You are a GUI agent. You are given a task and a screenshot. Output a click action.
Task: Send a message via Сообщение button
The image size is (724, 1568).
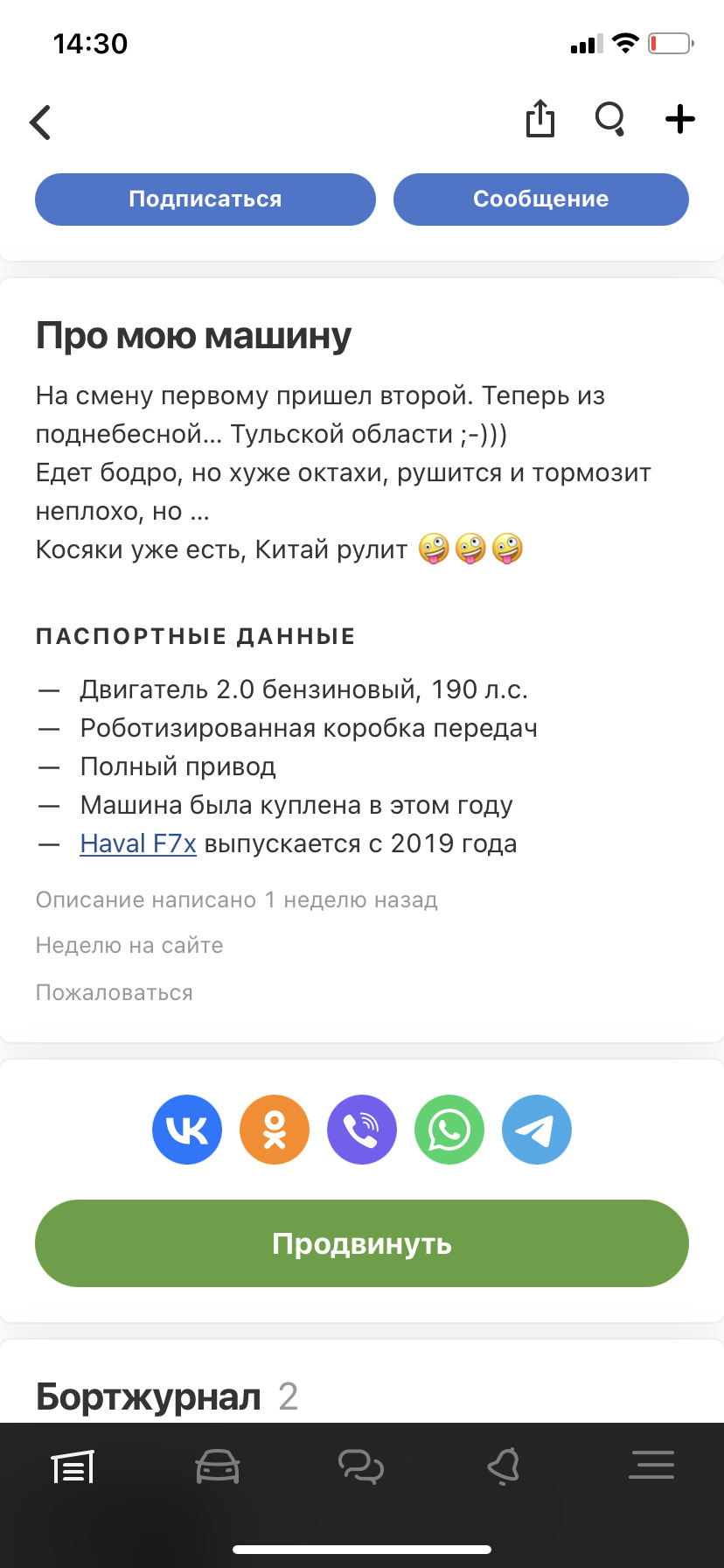tap(540, 199)
